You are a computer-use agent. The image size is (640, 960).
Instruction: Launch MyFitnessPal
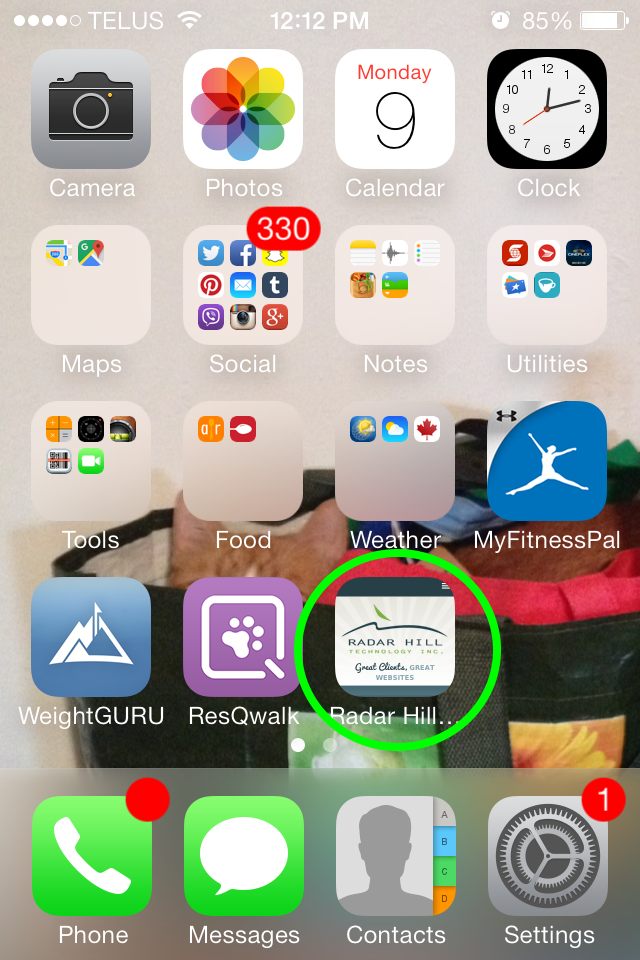click(547, 461)
